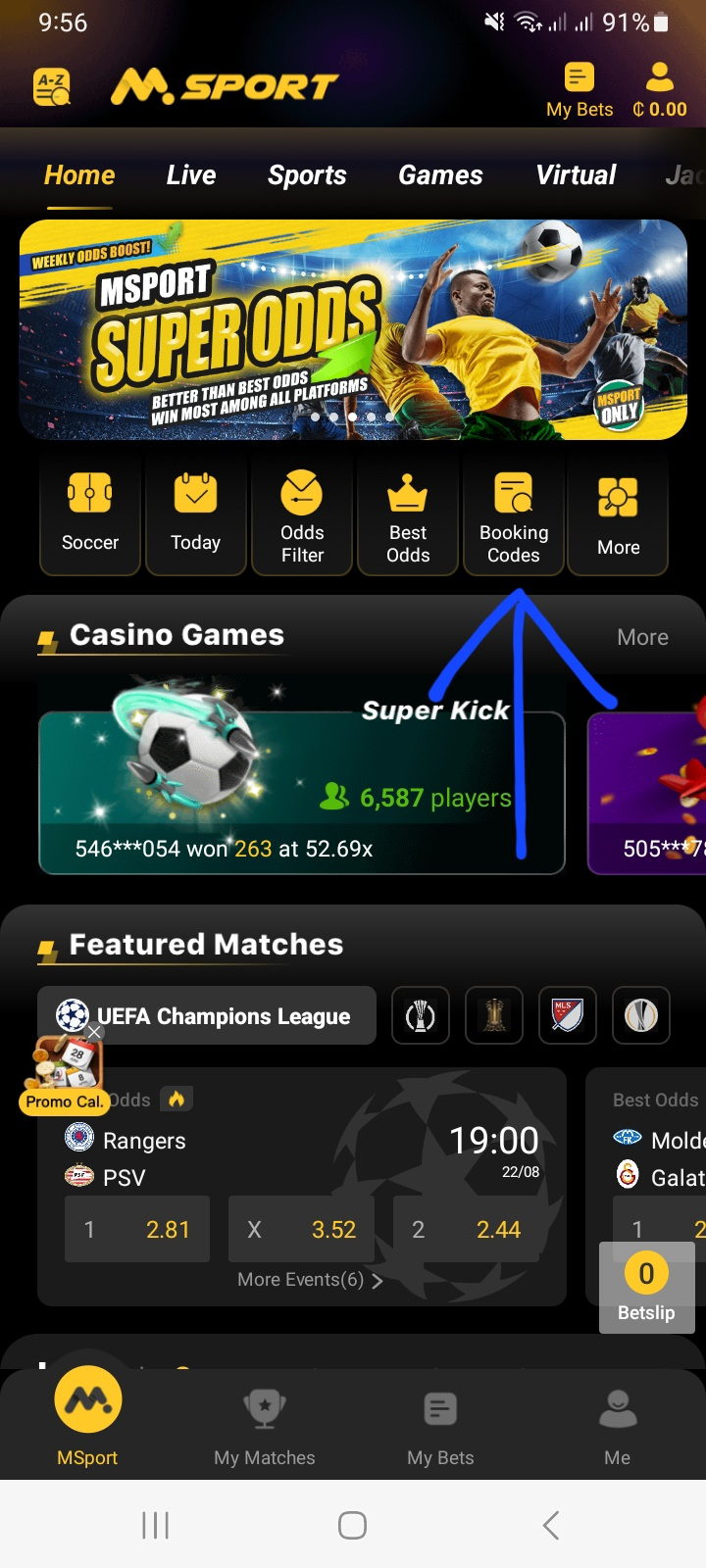Viewport: 706px width, 1568px height.
Task: Select UEFA Champions League featured chip
Action: [x=207, y=1015]
